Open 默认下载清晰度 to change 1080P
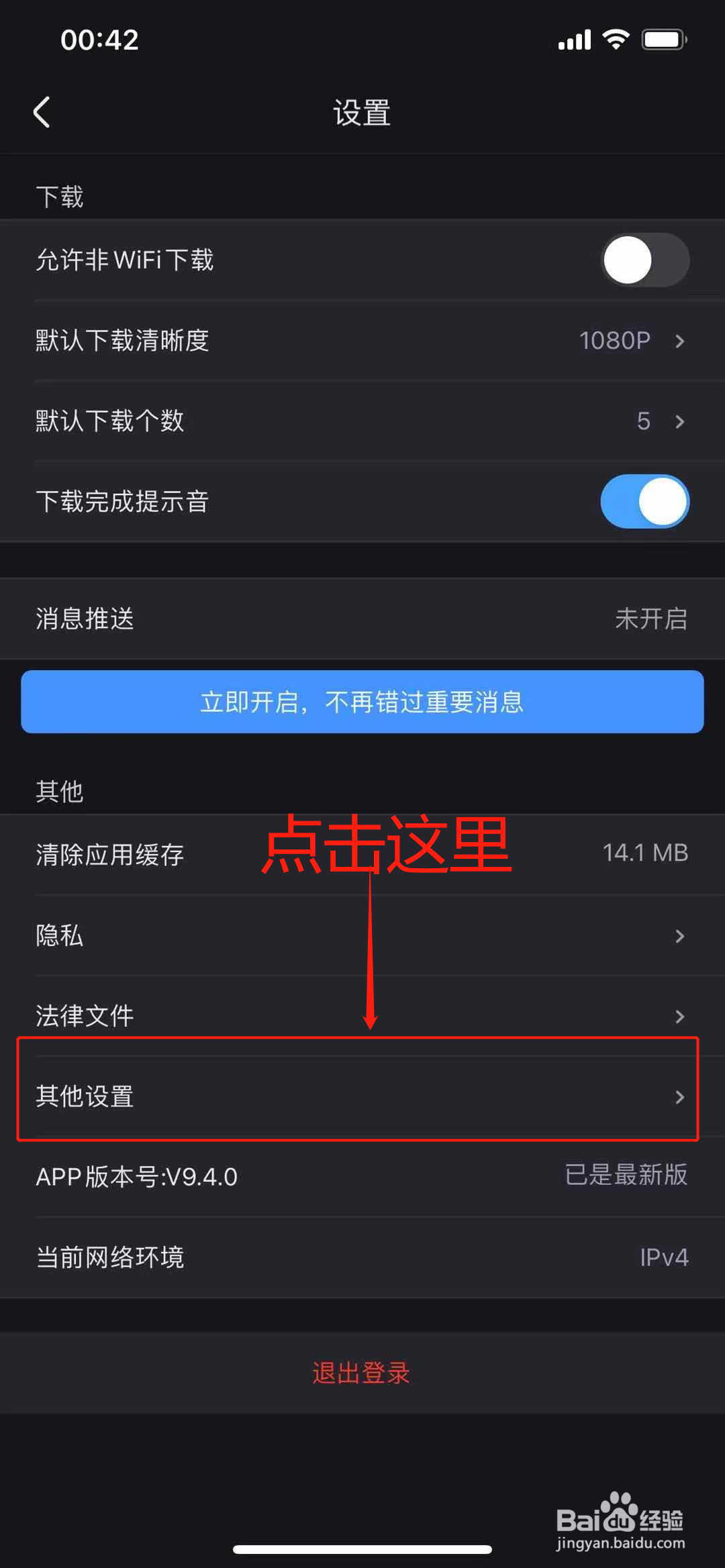Image resolution: width=725 pixels, height=1568 pixels. 362,341
